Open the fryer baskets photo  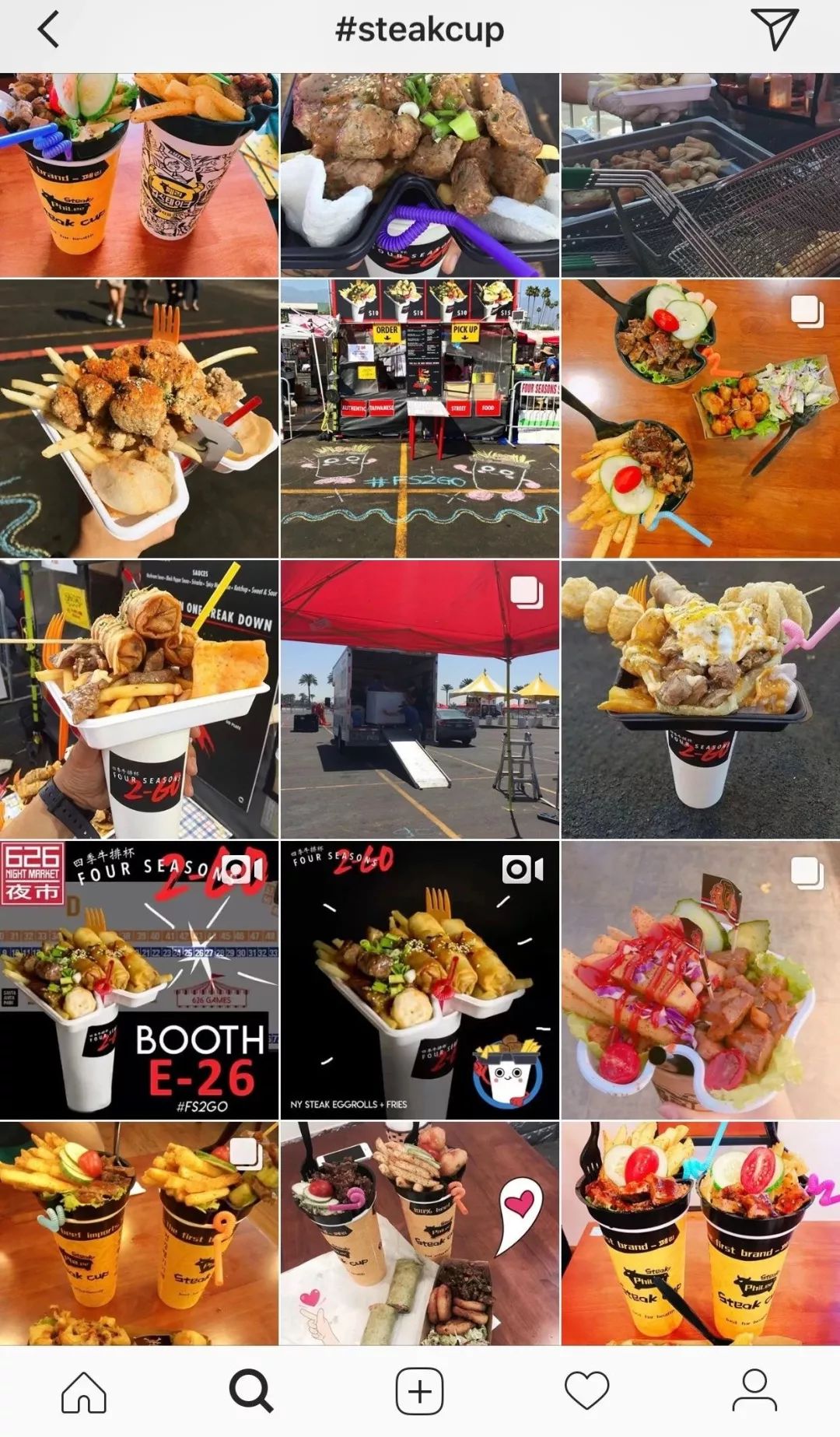pyautogui.click(x=700, y=175)
